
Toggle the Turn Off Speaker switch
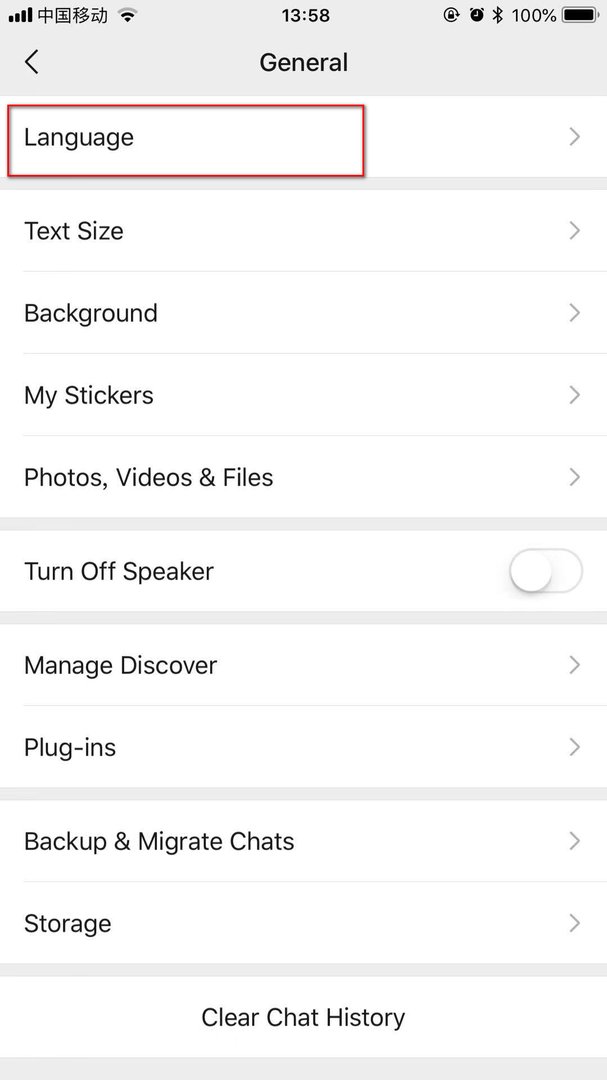545,572
